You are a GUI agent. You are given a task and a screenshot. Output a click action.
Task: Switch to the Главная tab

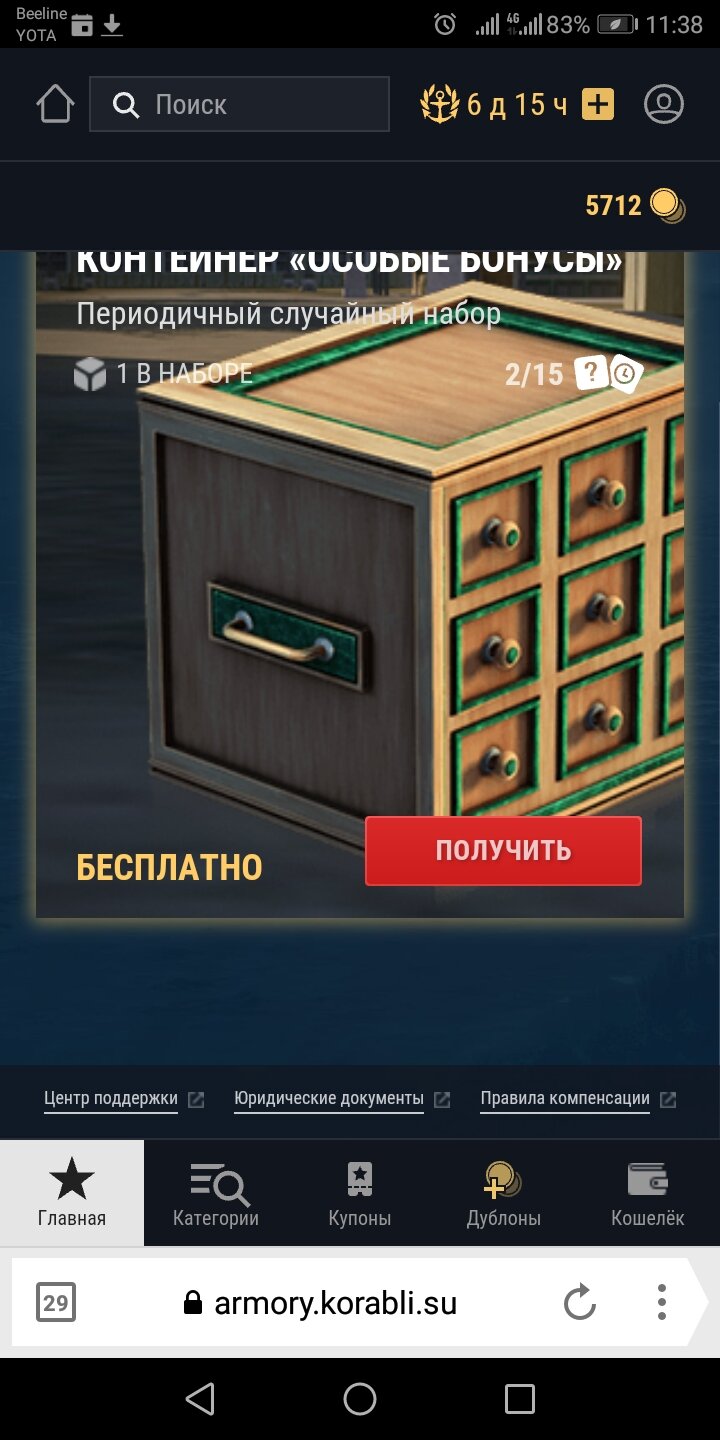tap(72, 1194)
